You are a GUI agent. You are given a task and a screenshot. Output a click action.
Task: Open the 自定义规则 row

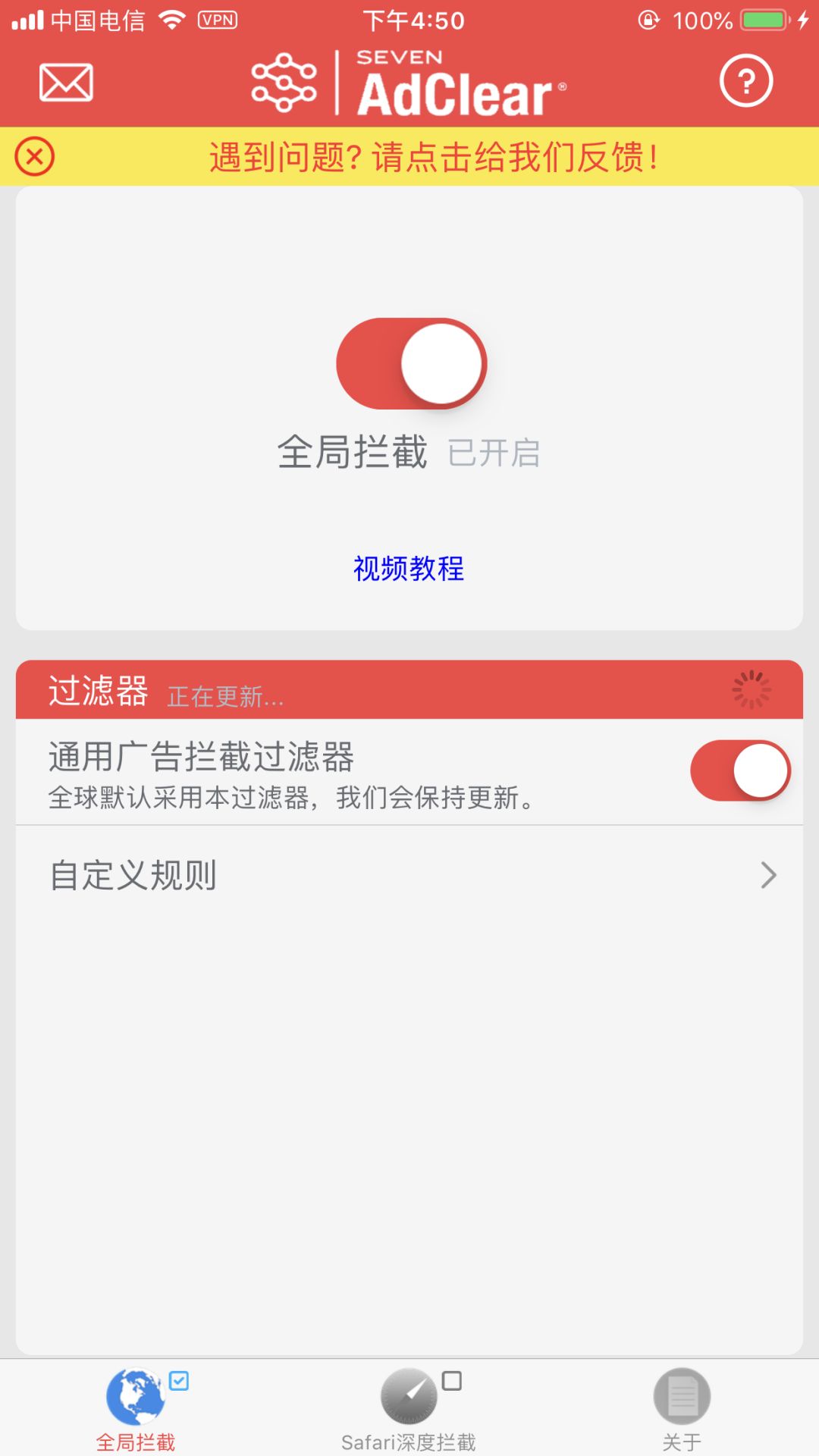pyautogui.click(x=409, y=875)
